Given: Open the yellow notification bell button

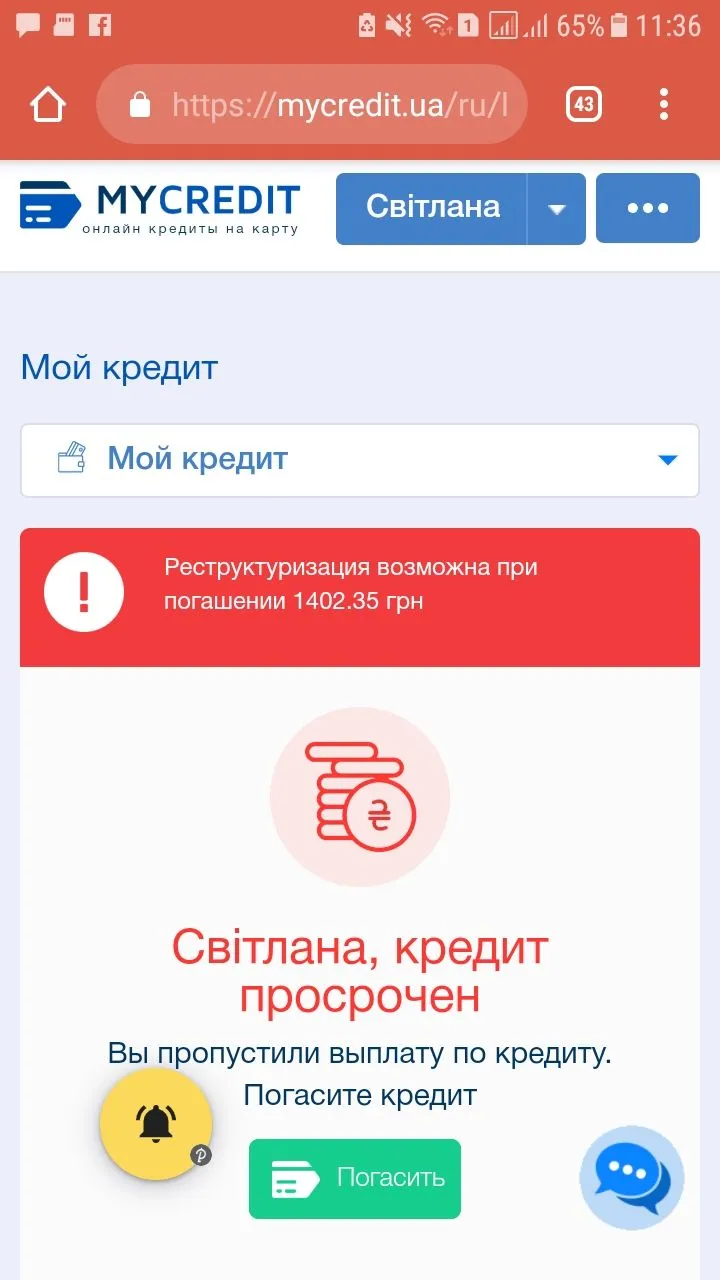Looking at the screenshot, I should pos(156,1124).
